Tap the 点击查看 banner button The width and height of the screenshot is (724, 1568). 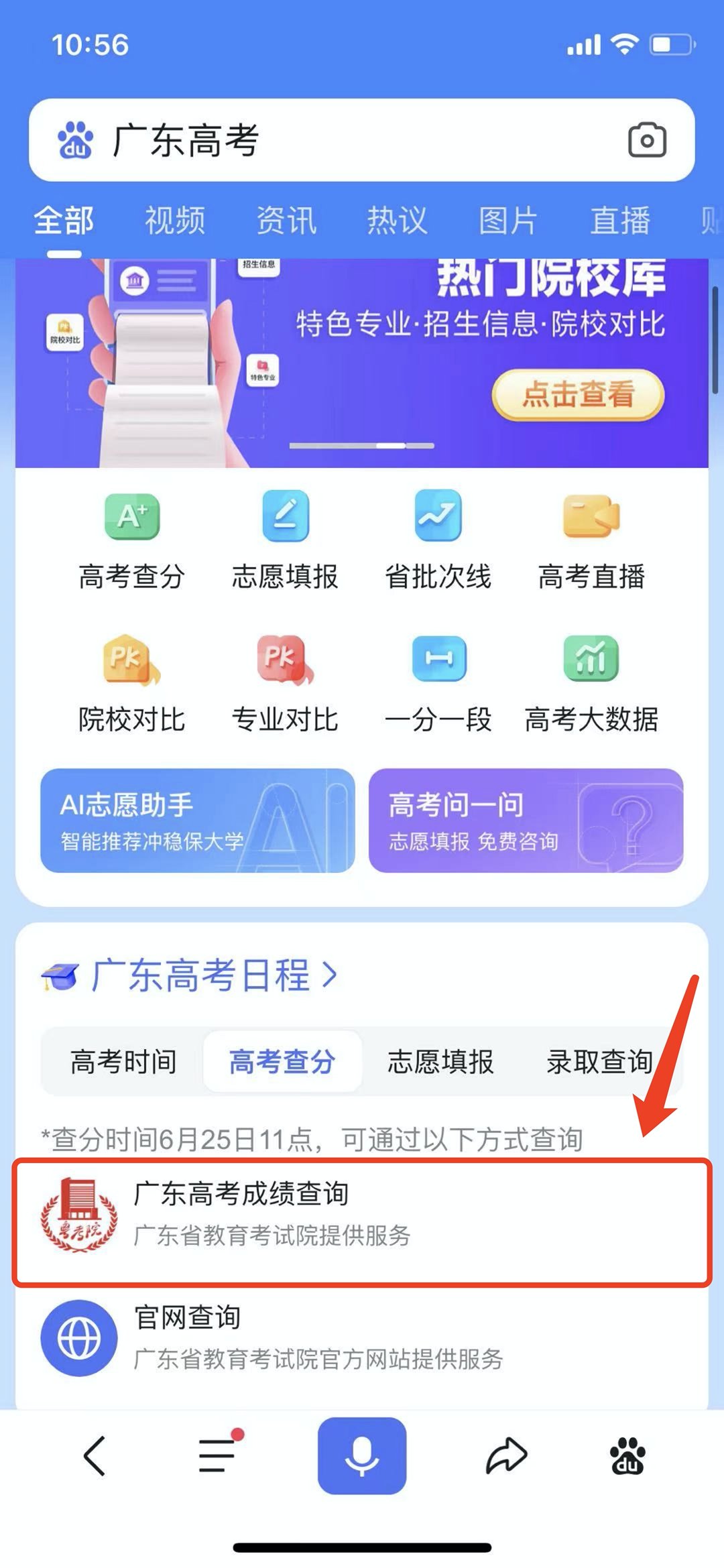point(578,394)
